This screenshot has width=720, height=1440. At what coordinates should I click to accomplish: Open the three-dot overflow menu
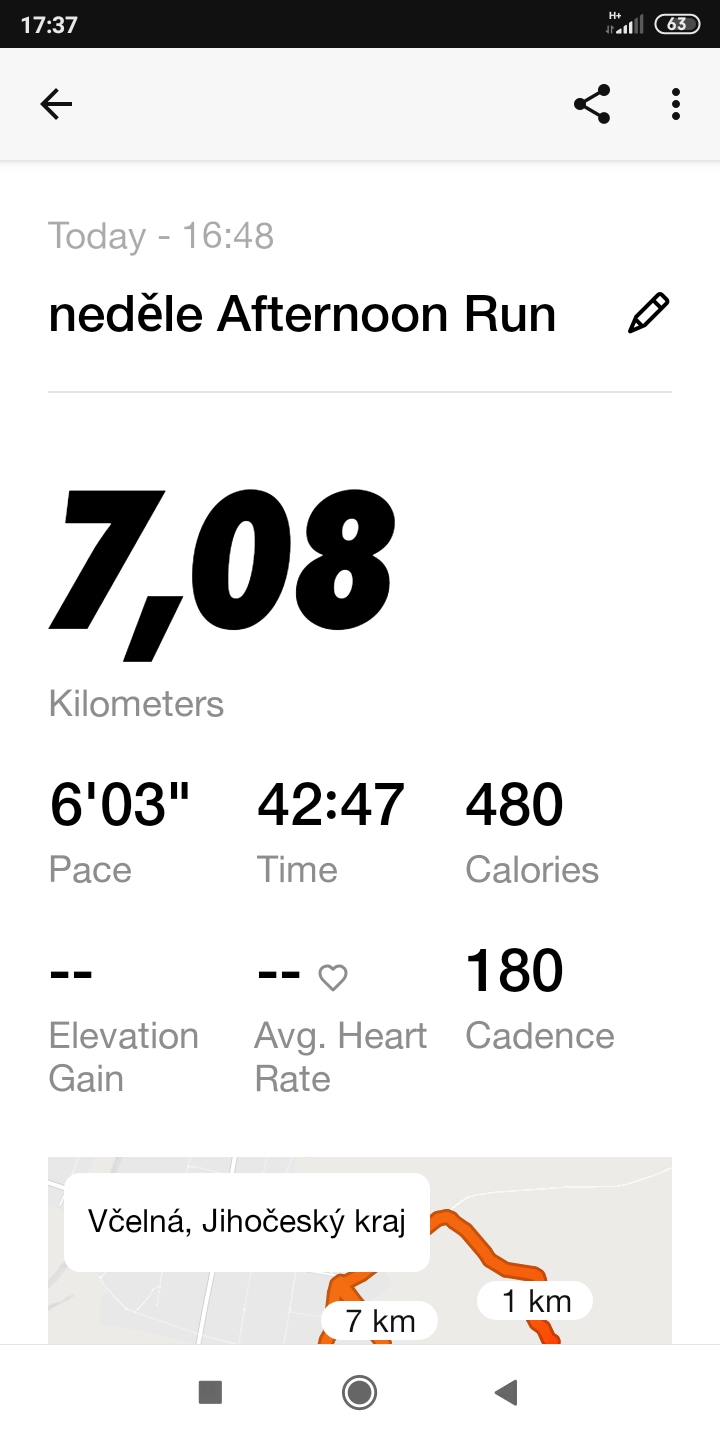pos(677,104)
